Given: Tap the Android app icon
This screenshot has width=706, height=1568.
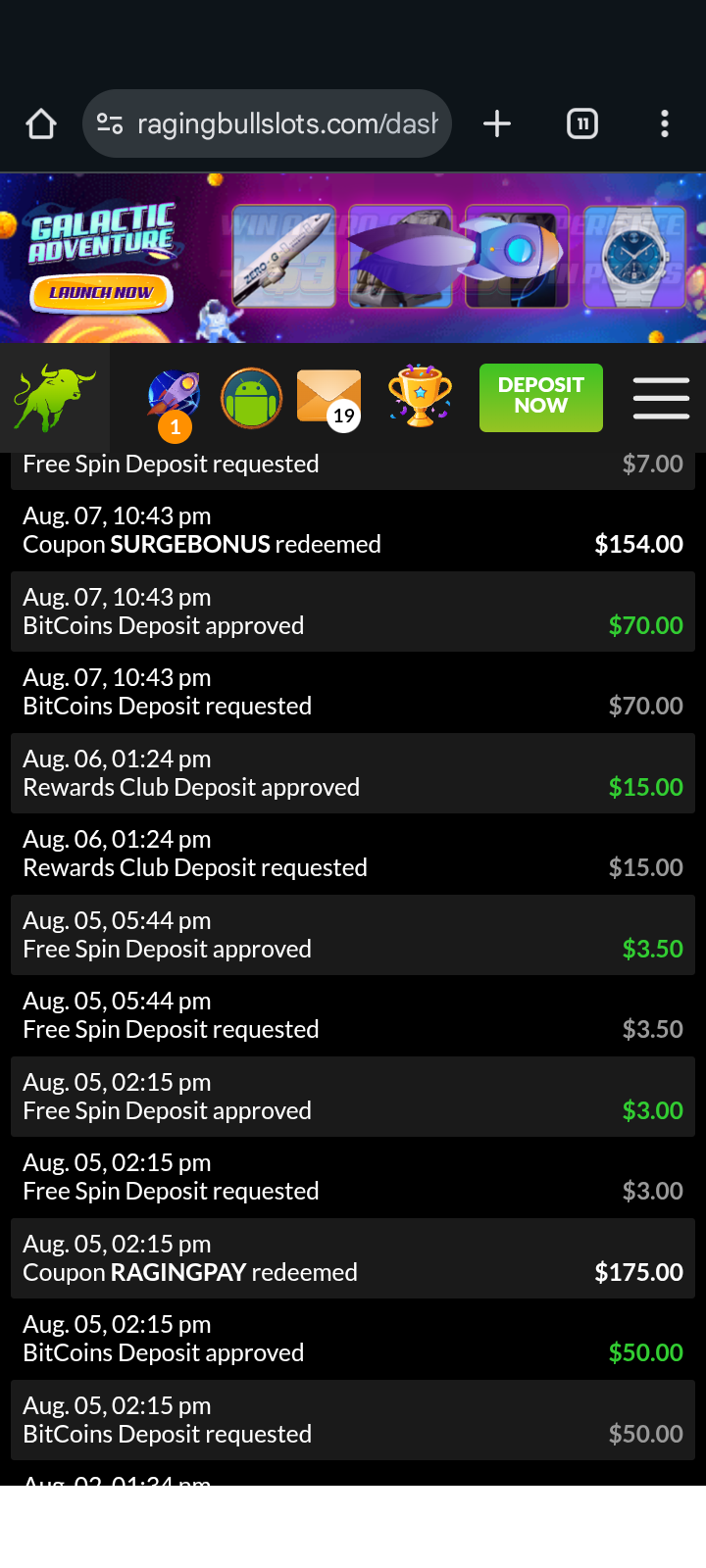Looking at the screenshot, I should click(251, 398).
